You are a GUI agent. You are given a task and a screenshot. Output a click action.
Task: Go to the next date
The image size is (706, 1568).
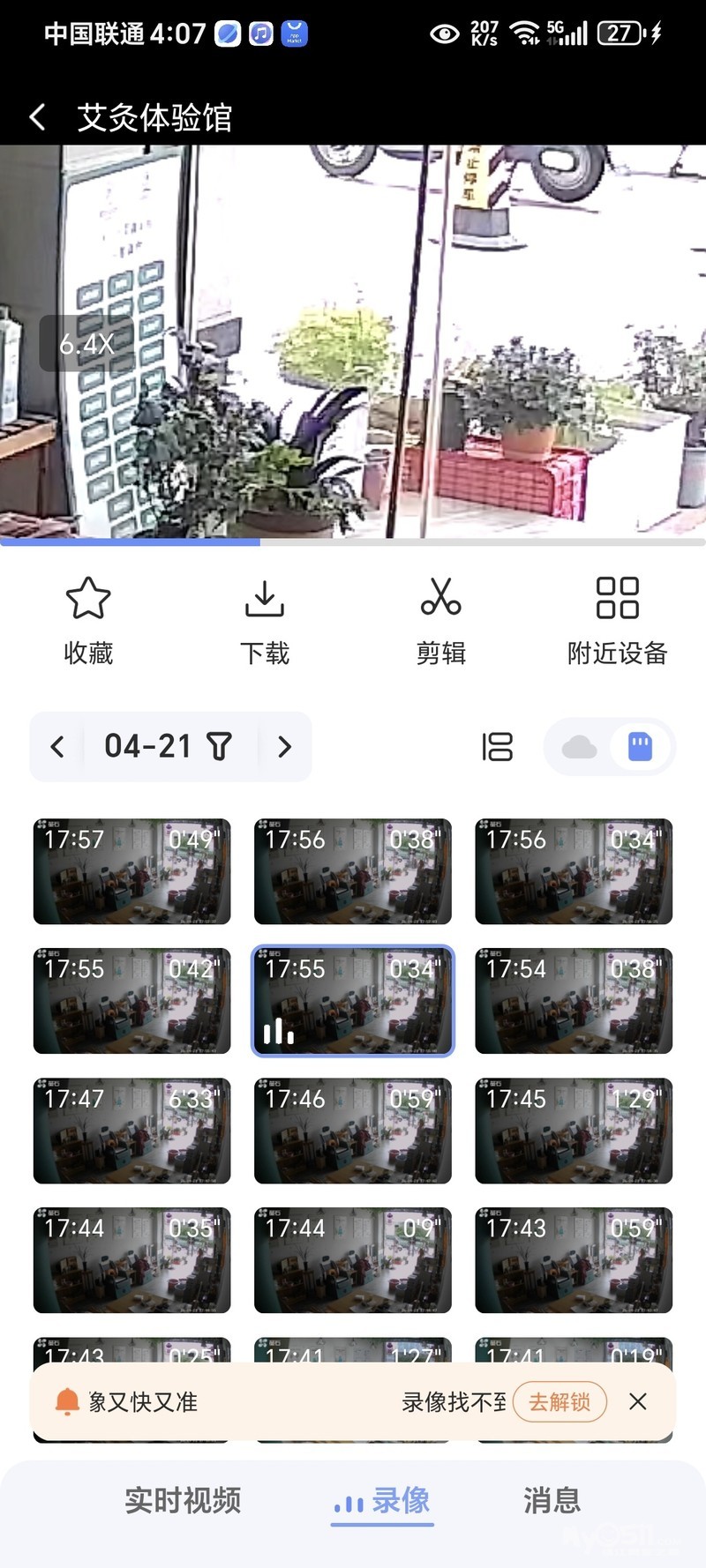click(x=284, y=747)
